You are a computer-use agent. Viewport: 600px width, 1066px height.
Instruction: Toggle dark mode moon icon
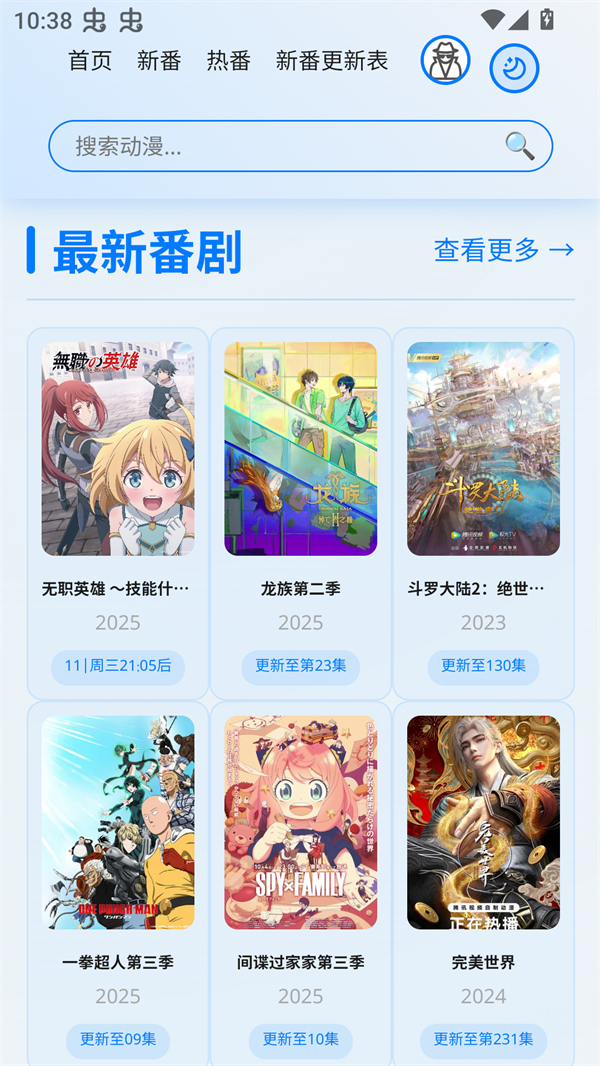(x=514, y=68)
